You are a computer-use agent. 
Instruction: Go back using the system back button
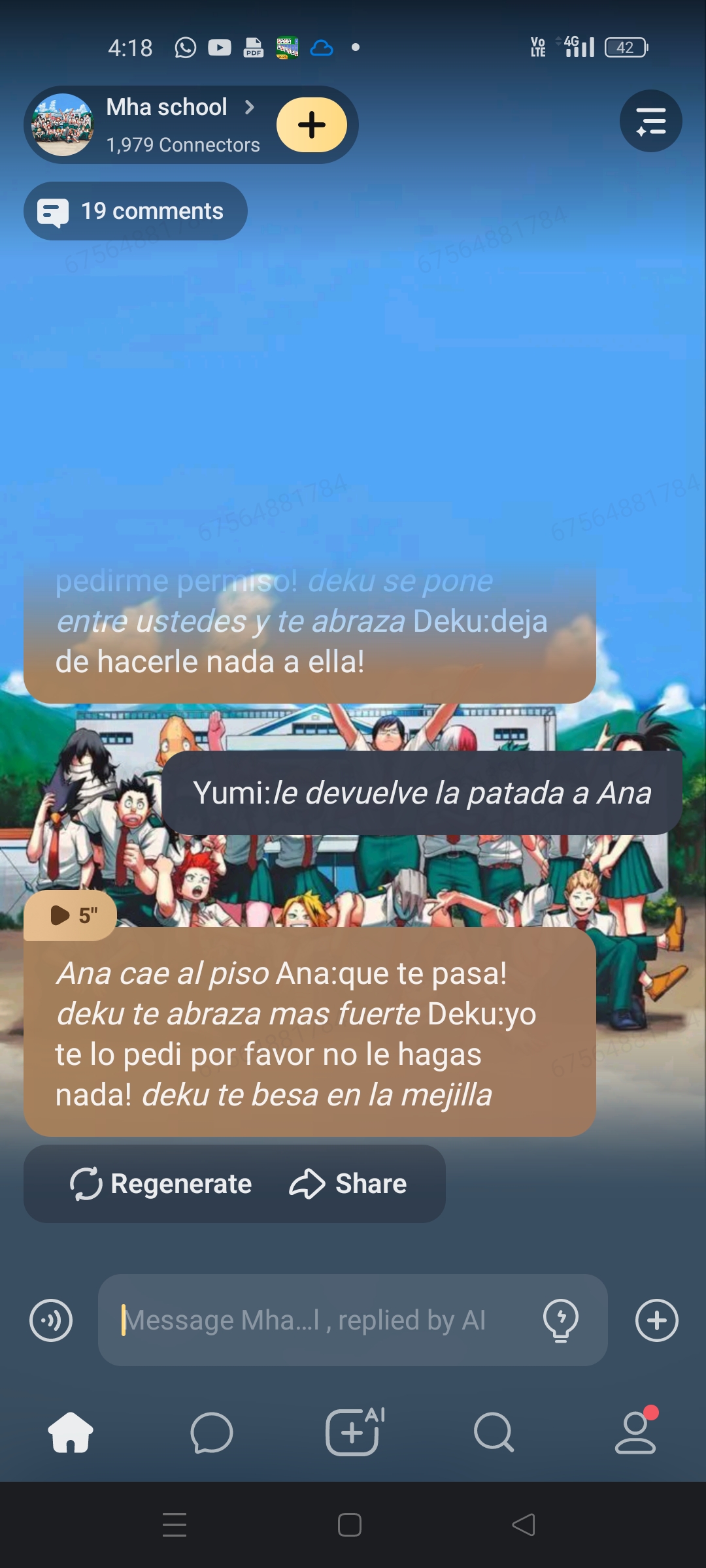[x=524, y=1525]
